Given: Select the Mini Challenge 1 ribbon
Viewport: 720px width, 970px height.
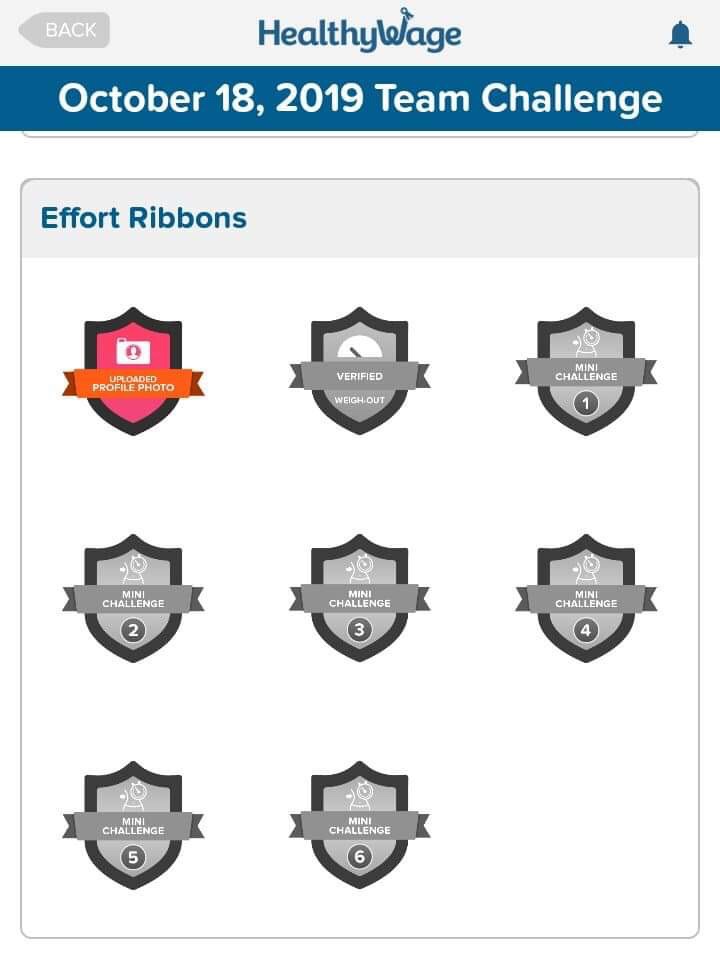Looking at the screenshot, I should [x=586, y=375].
